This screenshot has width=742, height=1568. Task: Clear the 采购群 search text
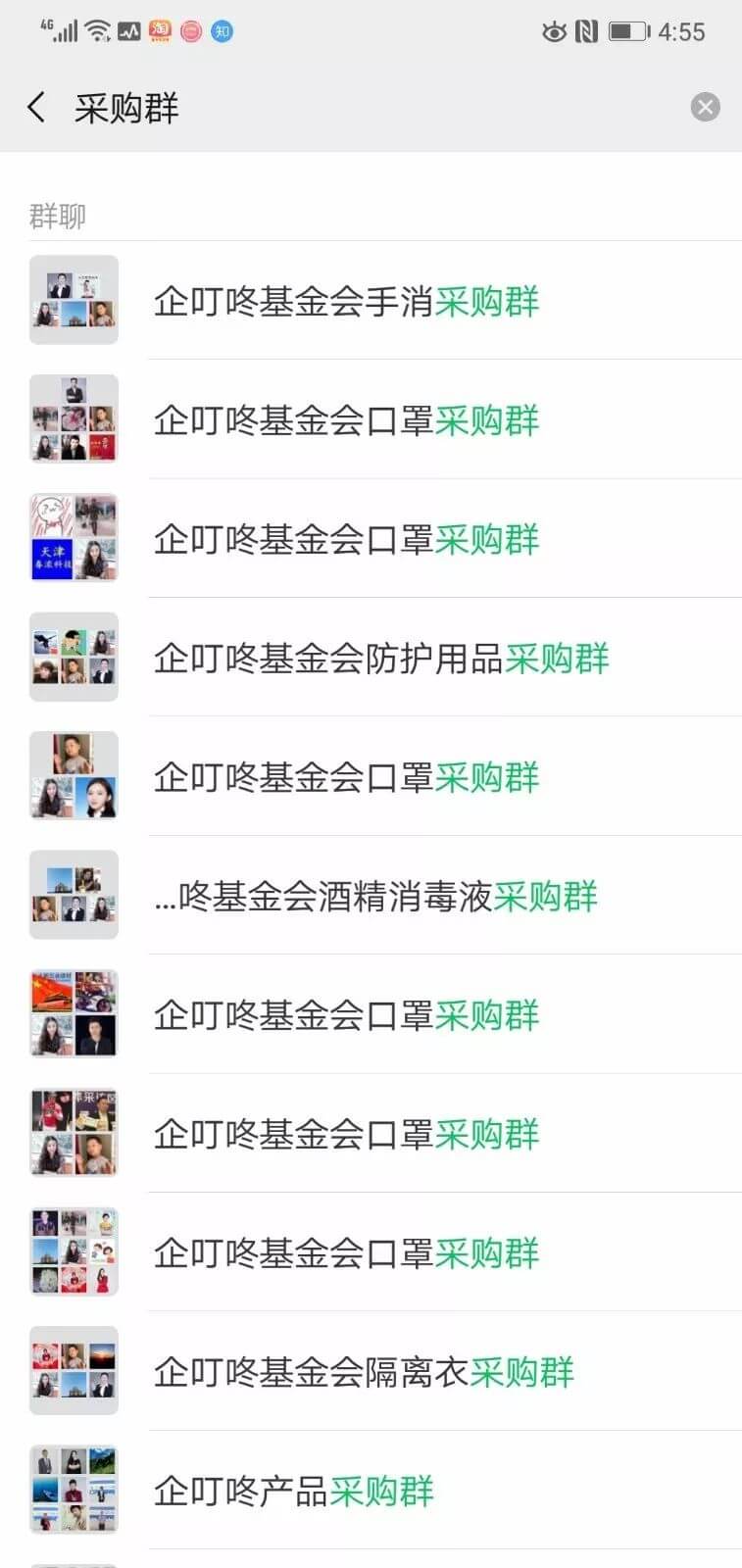[705, 107]
